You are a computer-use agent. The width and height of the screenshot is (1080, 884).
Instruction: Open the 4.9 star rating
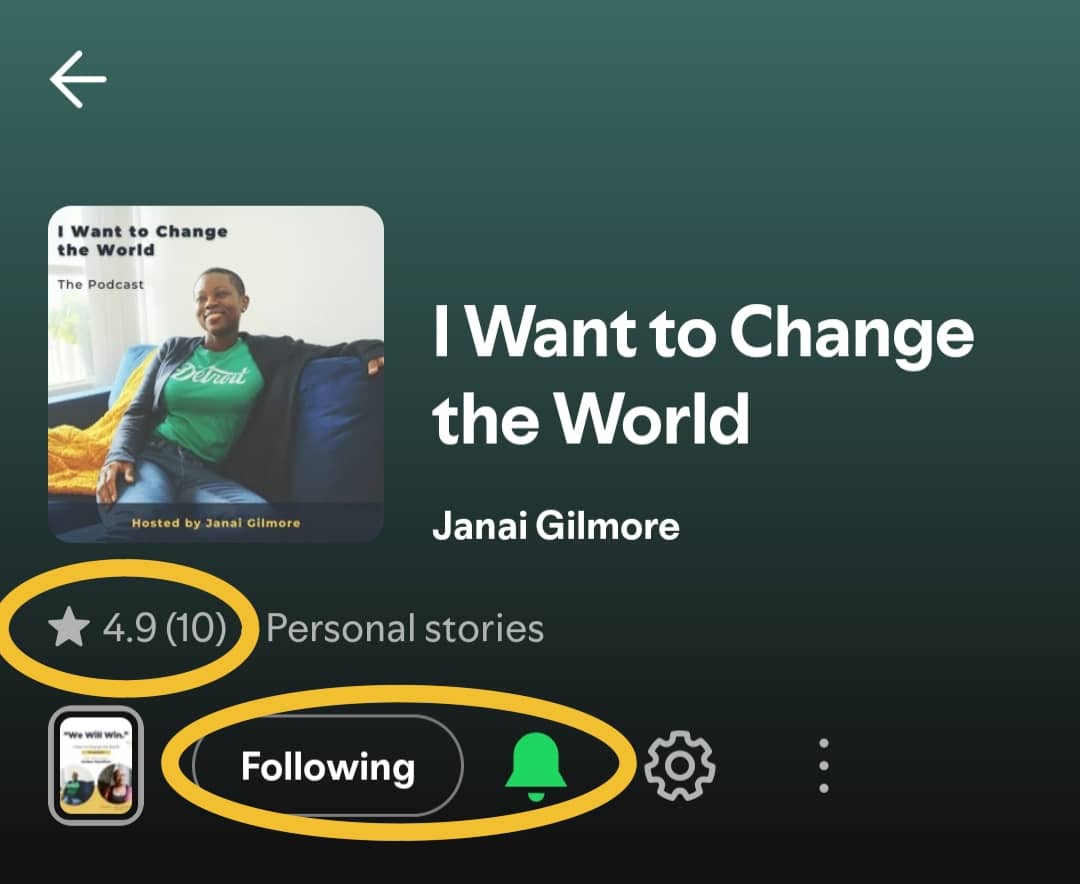click(138, 629)
